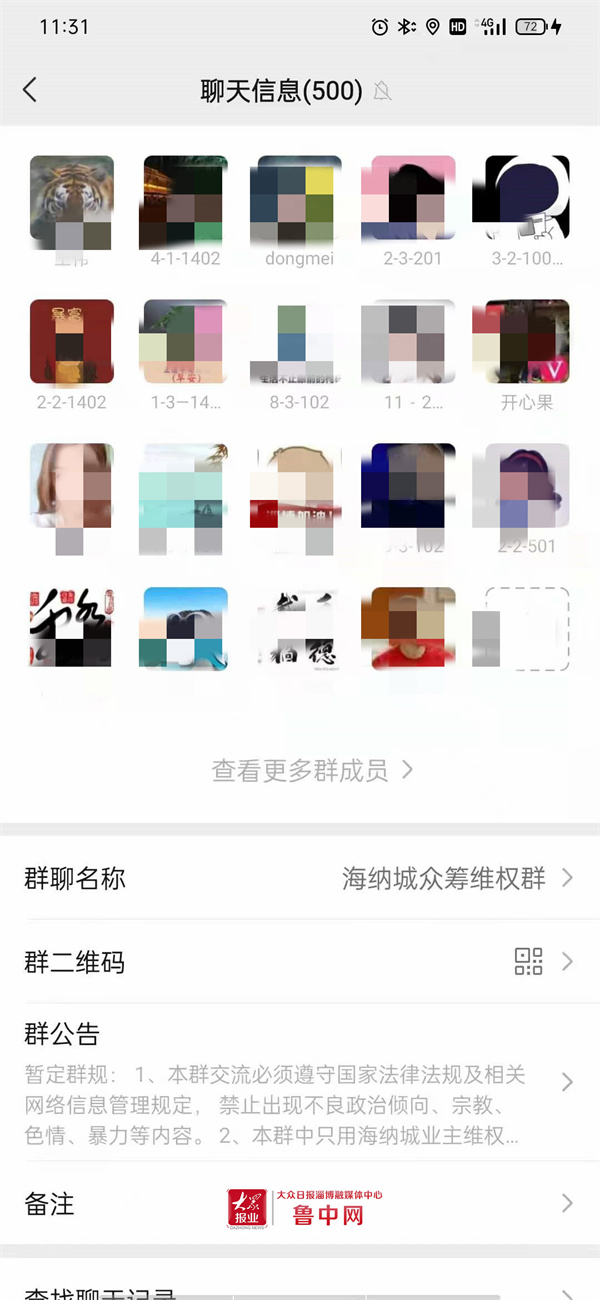
Task: Open the 群公告 group notice
Action: [300, 1082]
